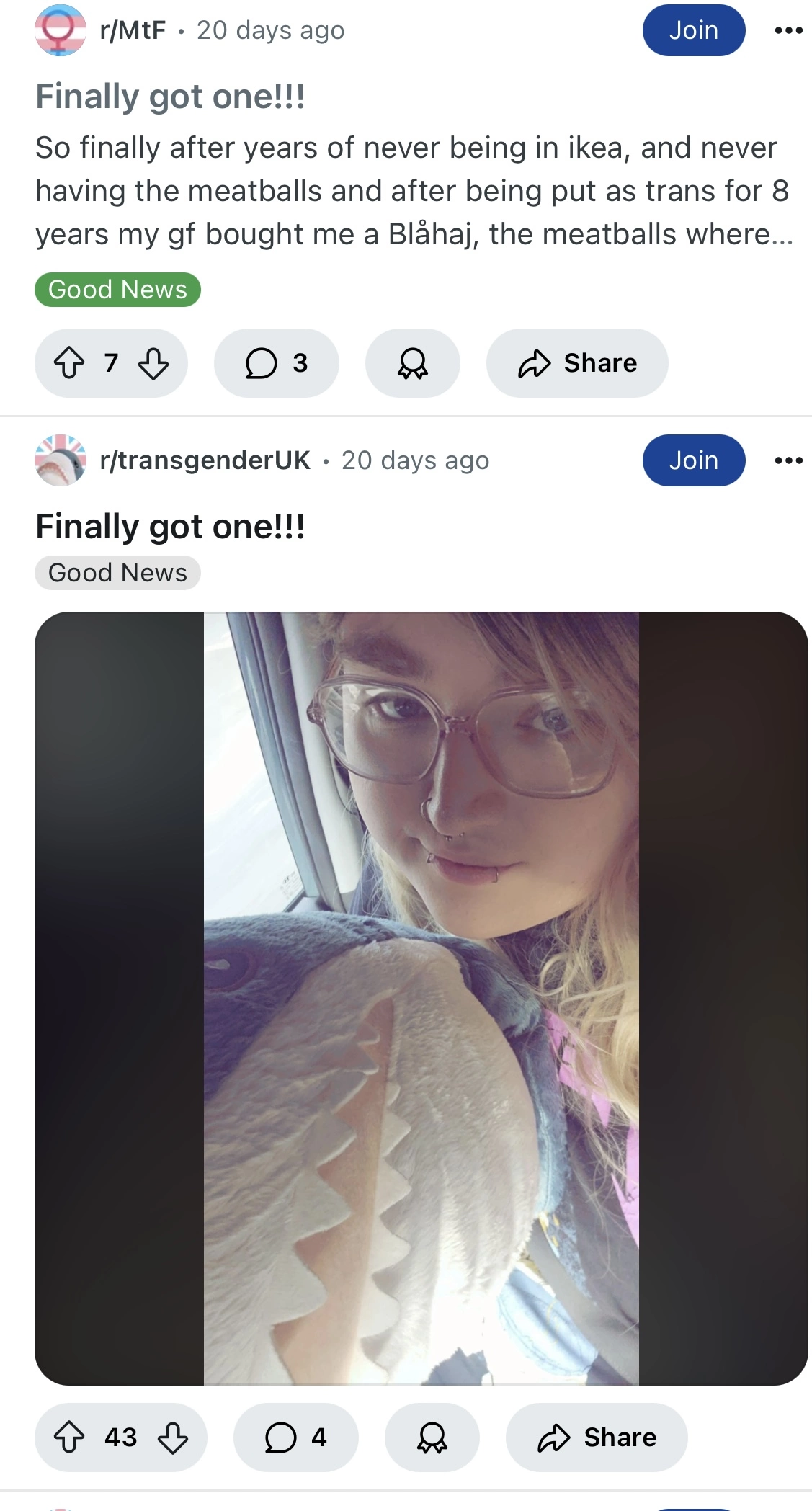Open overflow menu on the r/transgenderUK post
The width and height of the screenshot is (812, 1511).
coord(788,460)
